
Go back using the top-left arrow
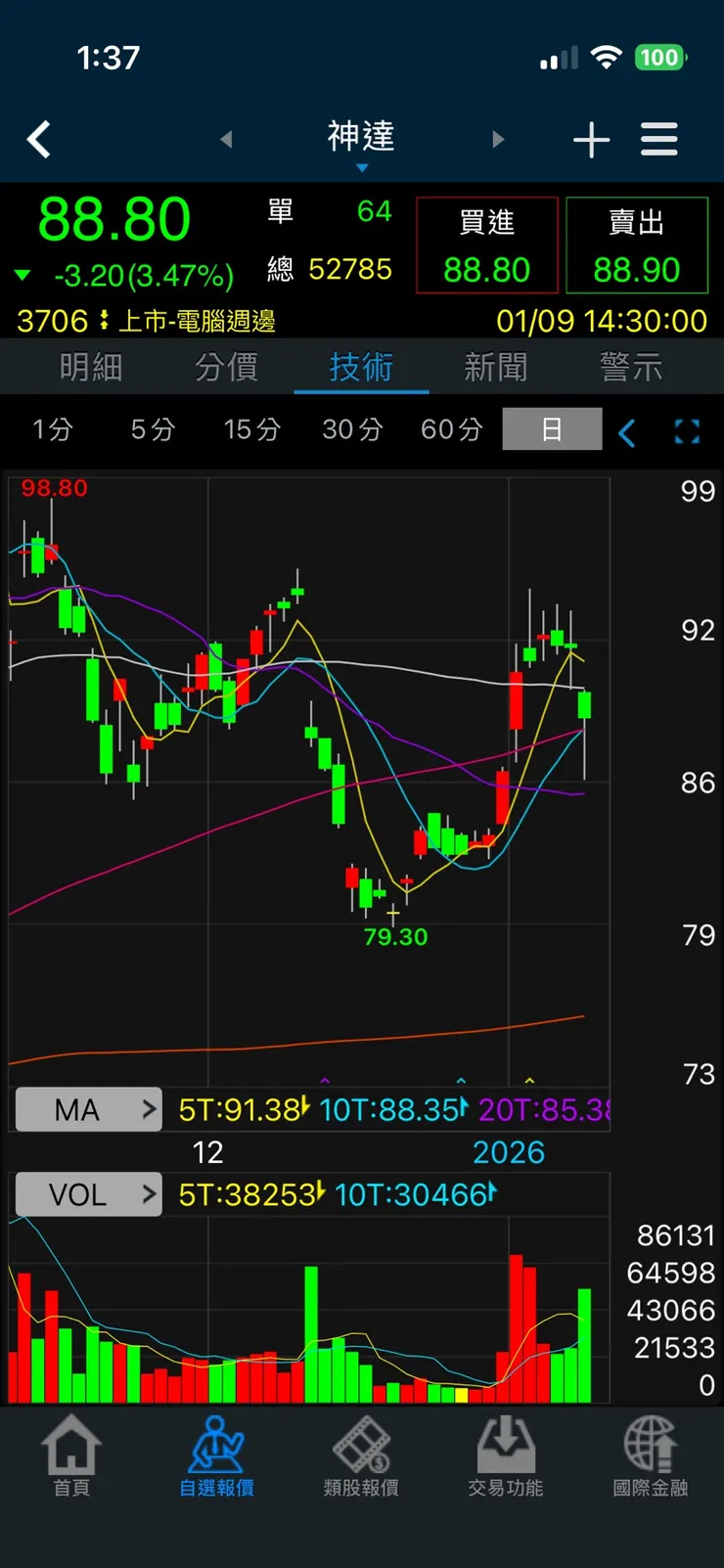tap(39, 140)
